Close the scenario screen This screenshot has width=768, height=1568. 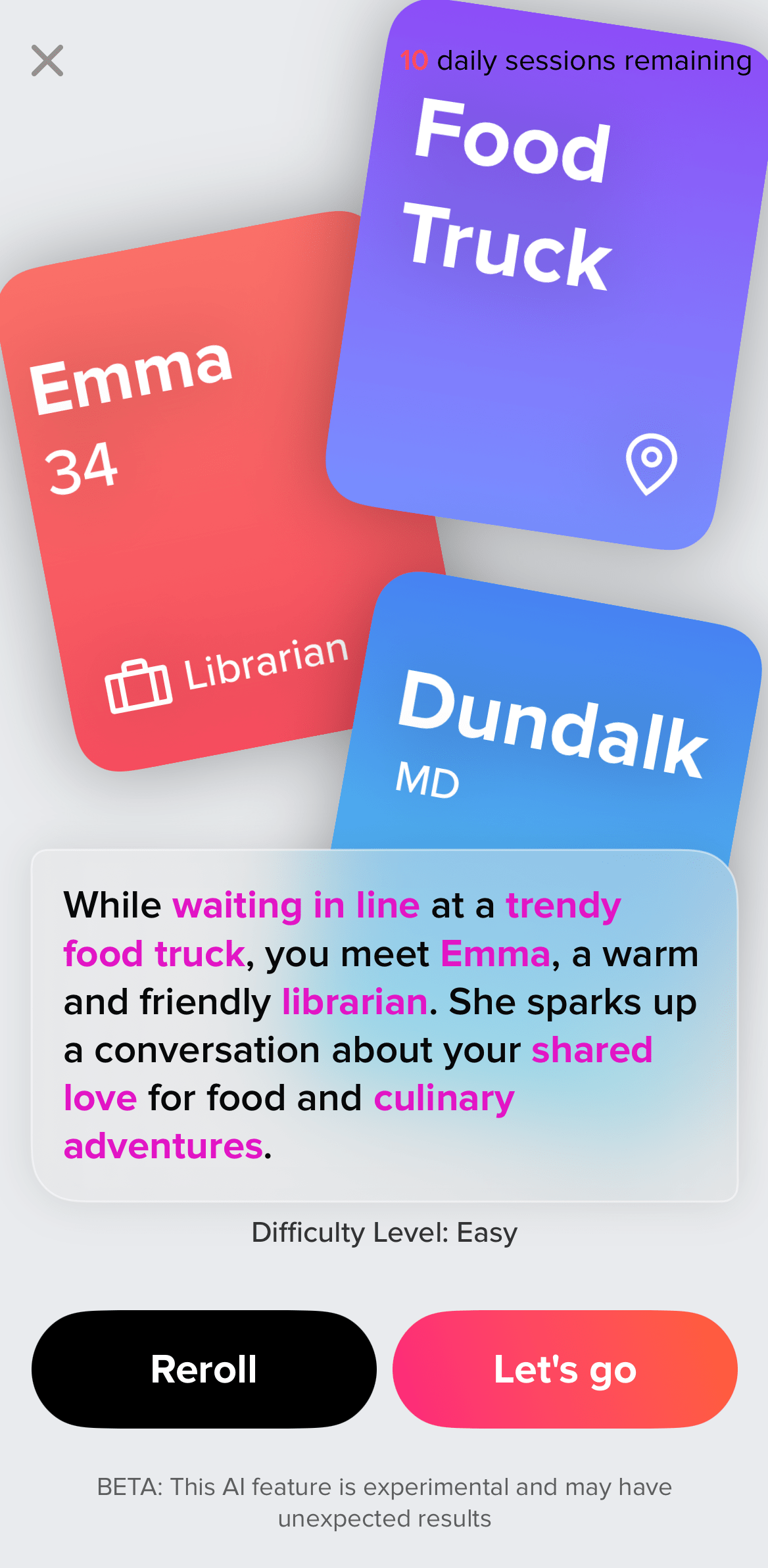(47, 61)
